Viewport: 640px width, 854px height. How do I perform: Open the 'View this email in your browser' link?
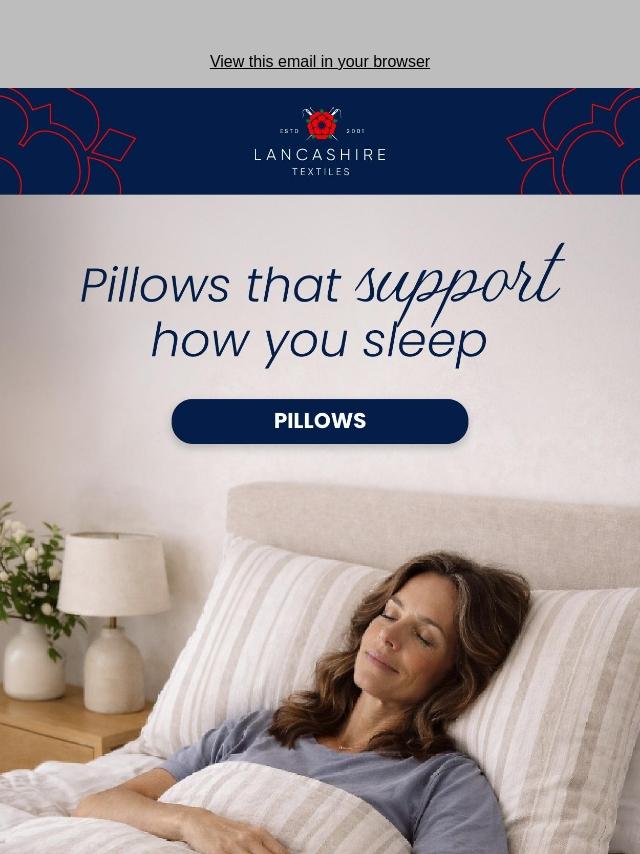(320, 62)
